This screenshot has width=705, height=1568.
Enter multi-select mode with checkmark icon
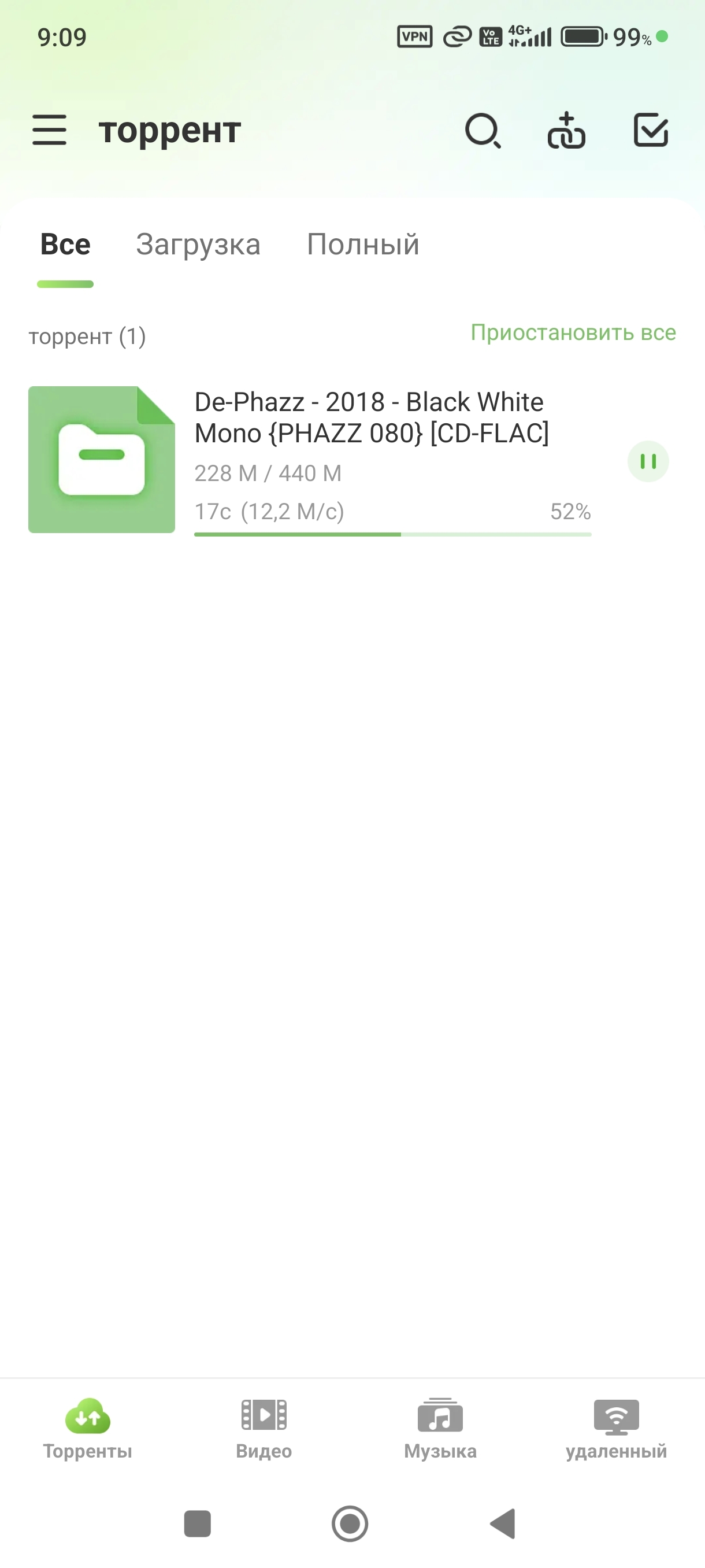pyautogui.click(x=650, y=130)
